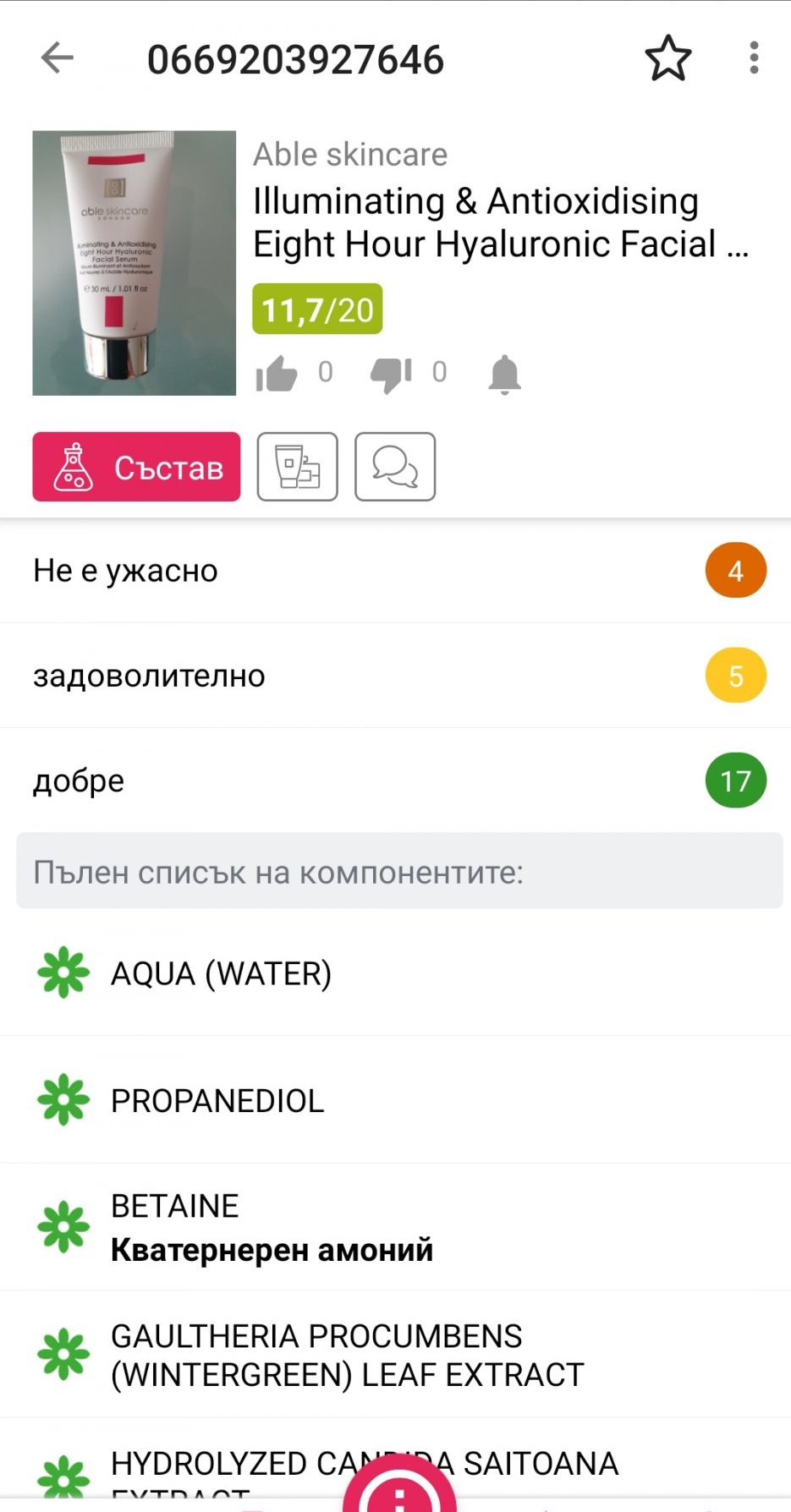Switch to the similar products tab
This screenshot has height=1512, width=791.
pyautogui.click(x=297, y=467)
